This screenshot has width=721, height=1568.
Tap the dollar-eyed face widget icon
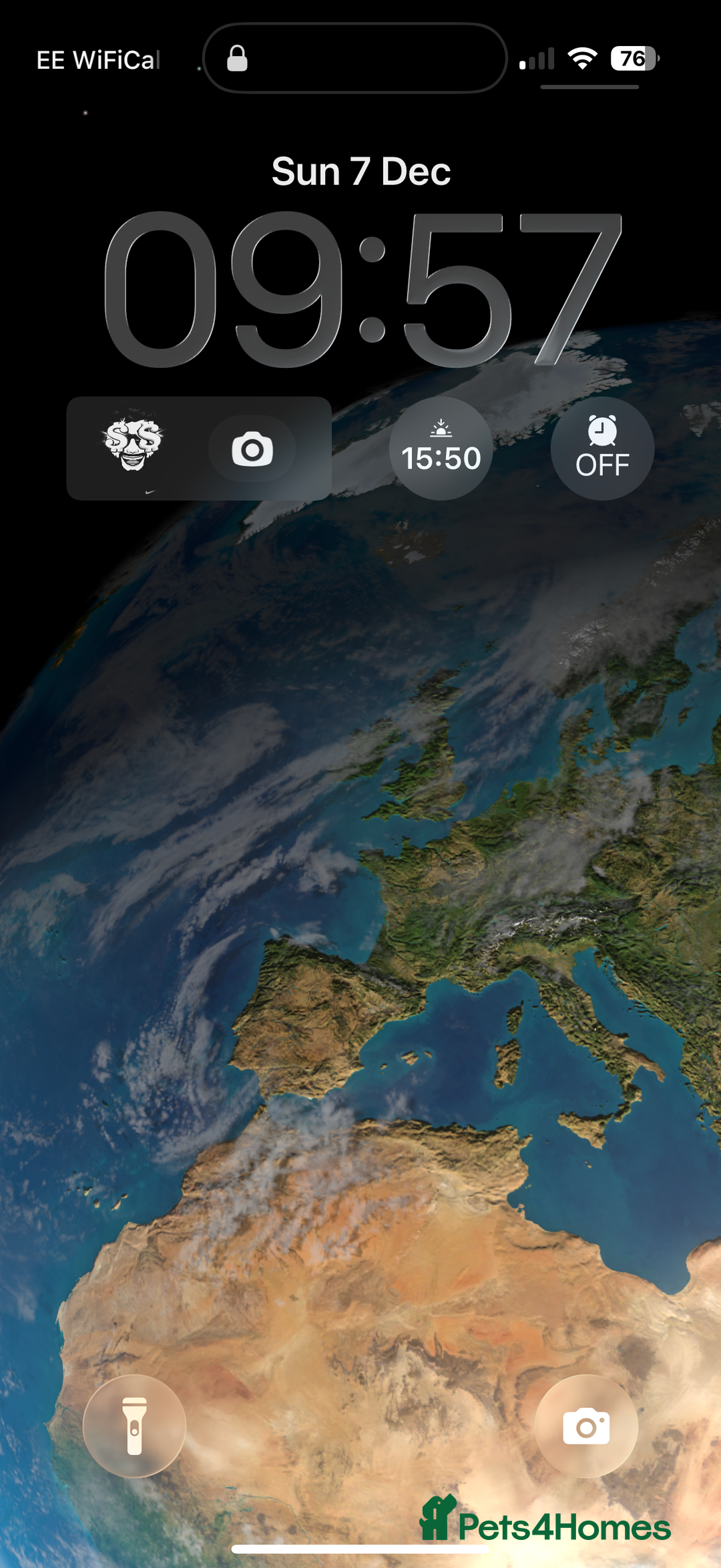[134, 445]
